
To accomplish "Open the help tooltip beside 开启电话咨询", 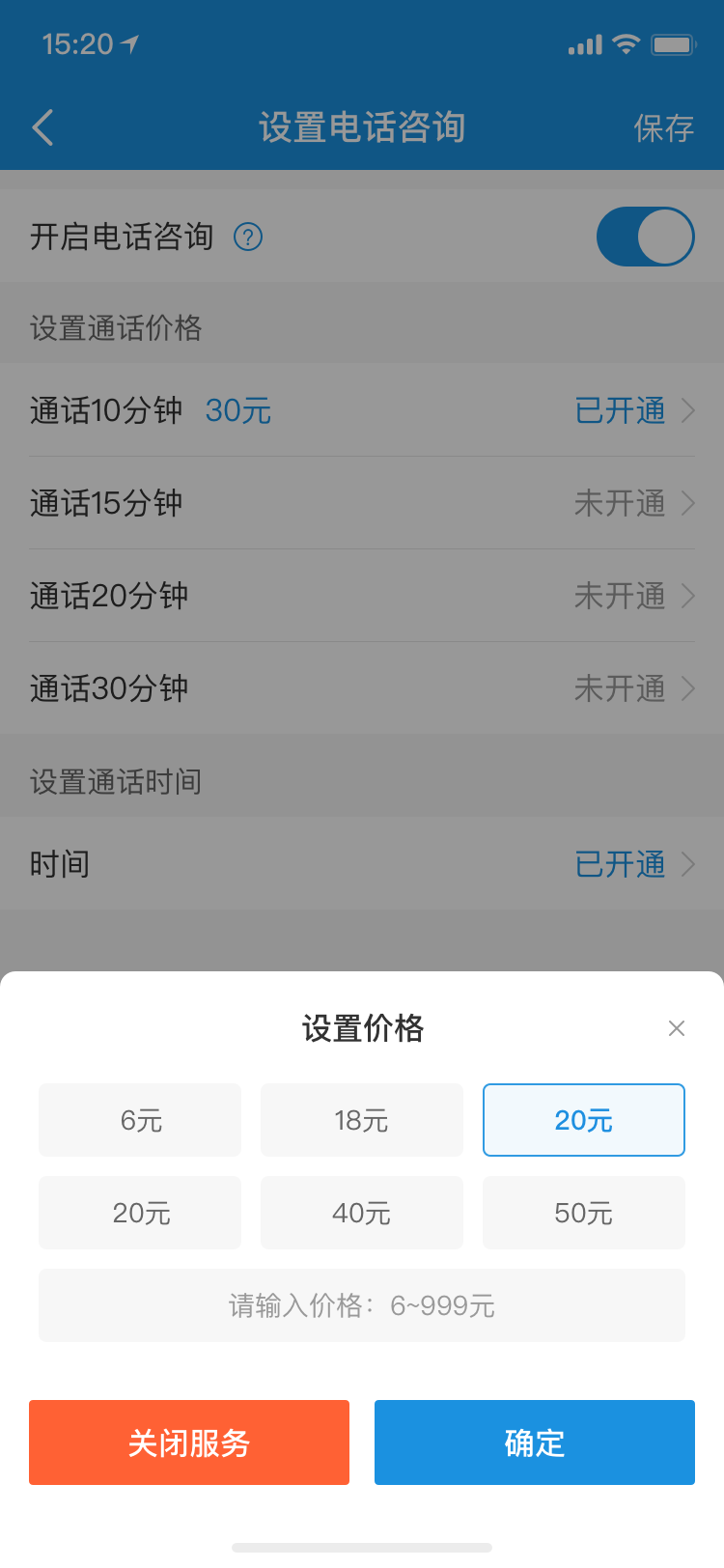I will point(248,237).
